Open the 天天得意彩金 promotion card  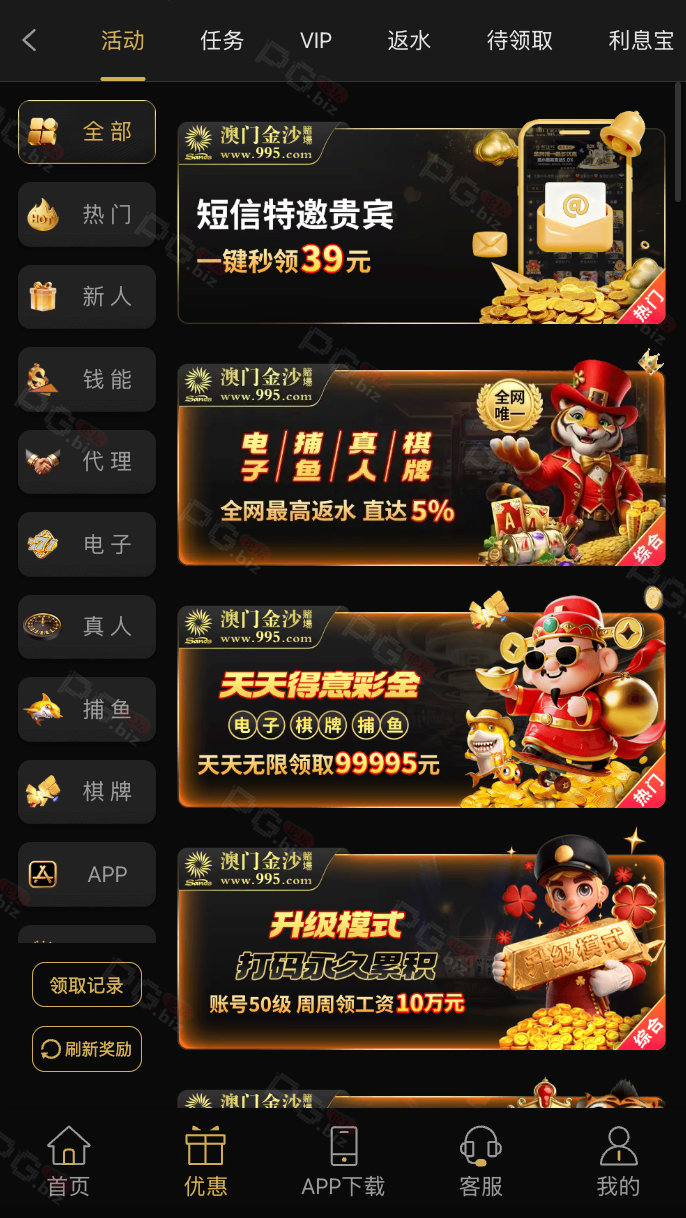(420, 708)
